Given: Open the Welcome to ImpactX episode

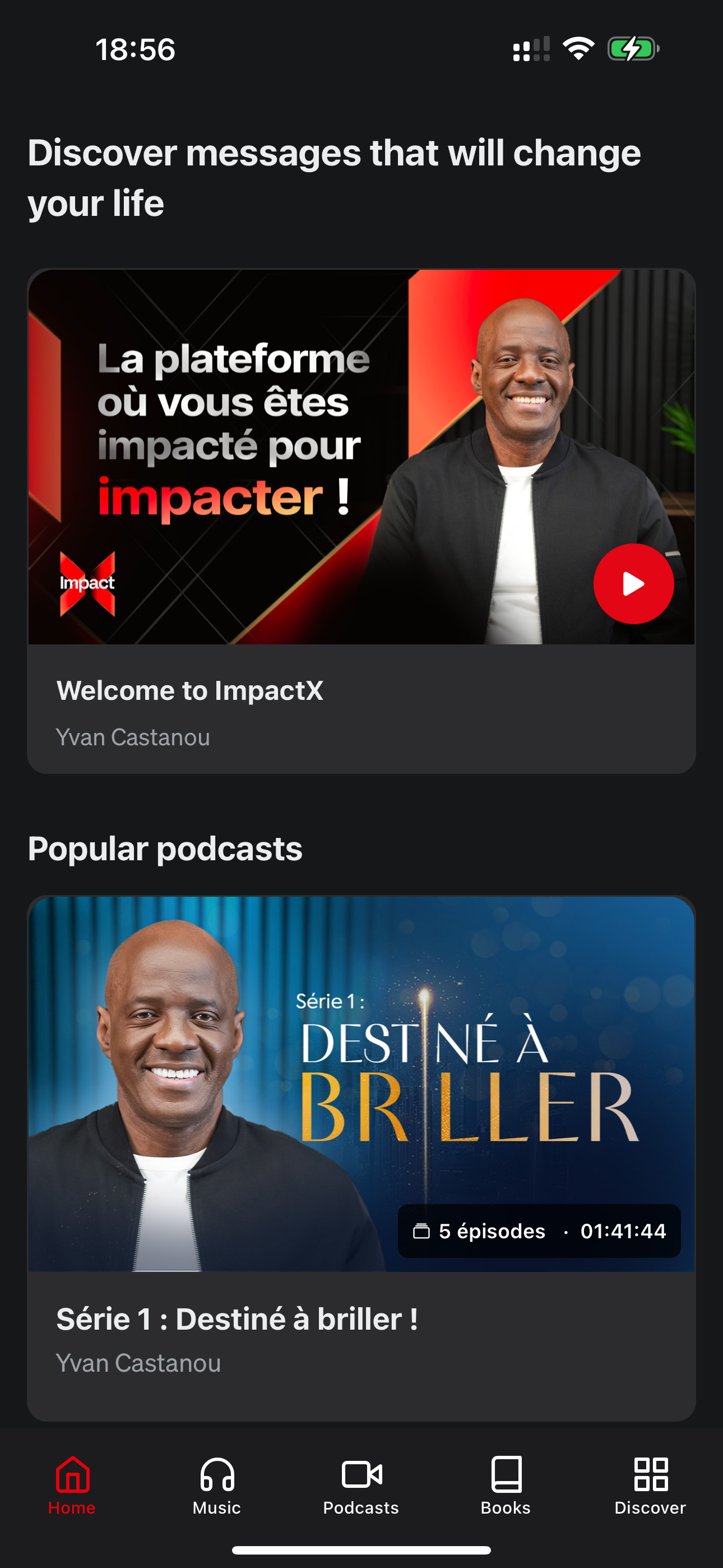Looking at the screenshot, I should (x=192, y=691).
